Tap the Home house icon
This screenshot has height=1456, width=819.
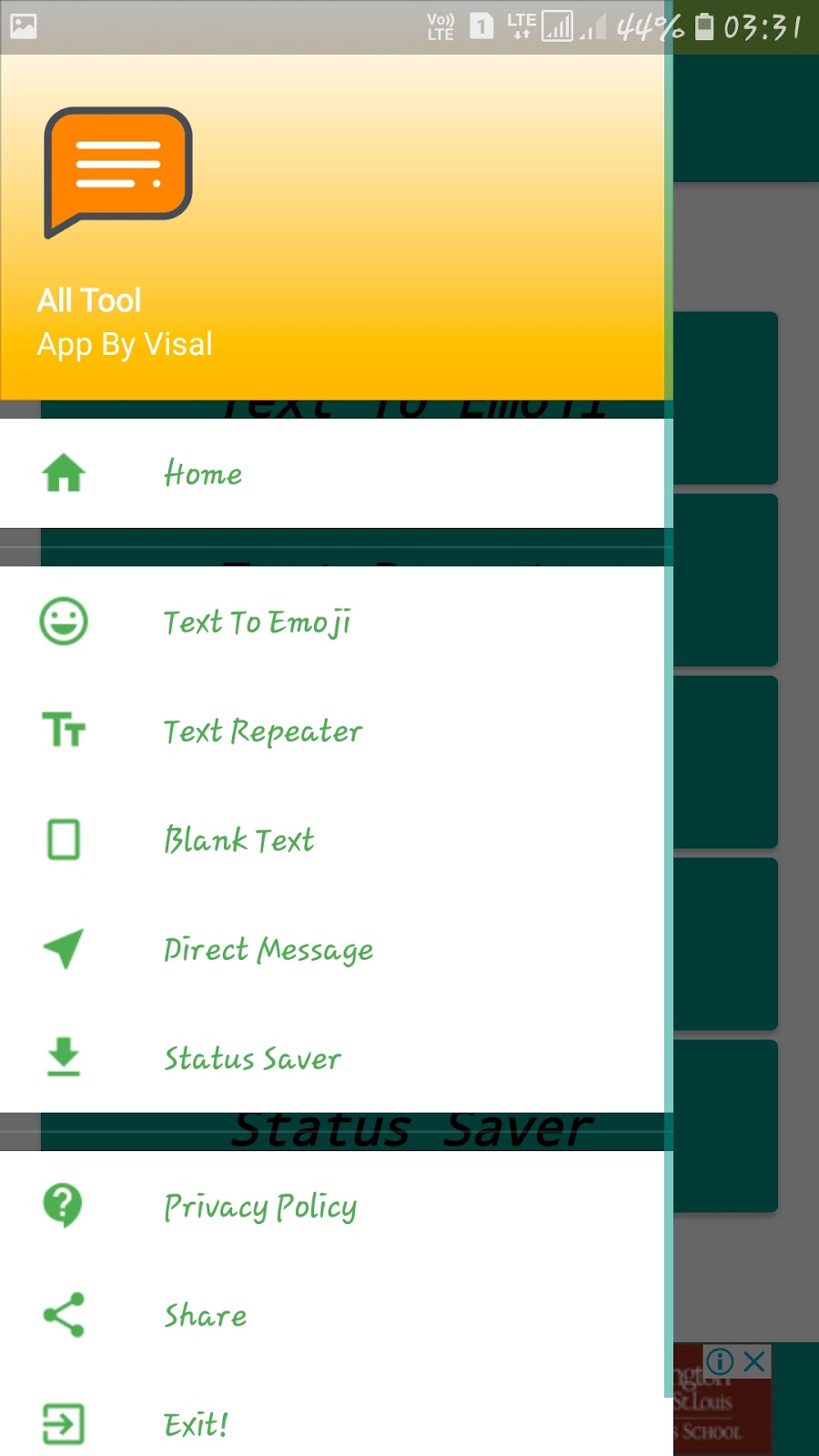point(62,471)
